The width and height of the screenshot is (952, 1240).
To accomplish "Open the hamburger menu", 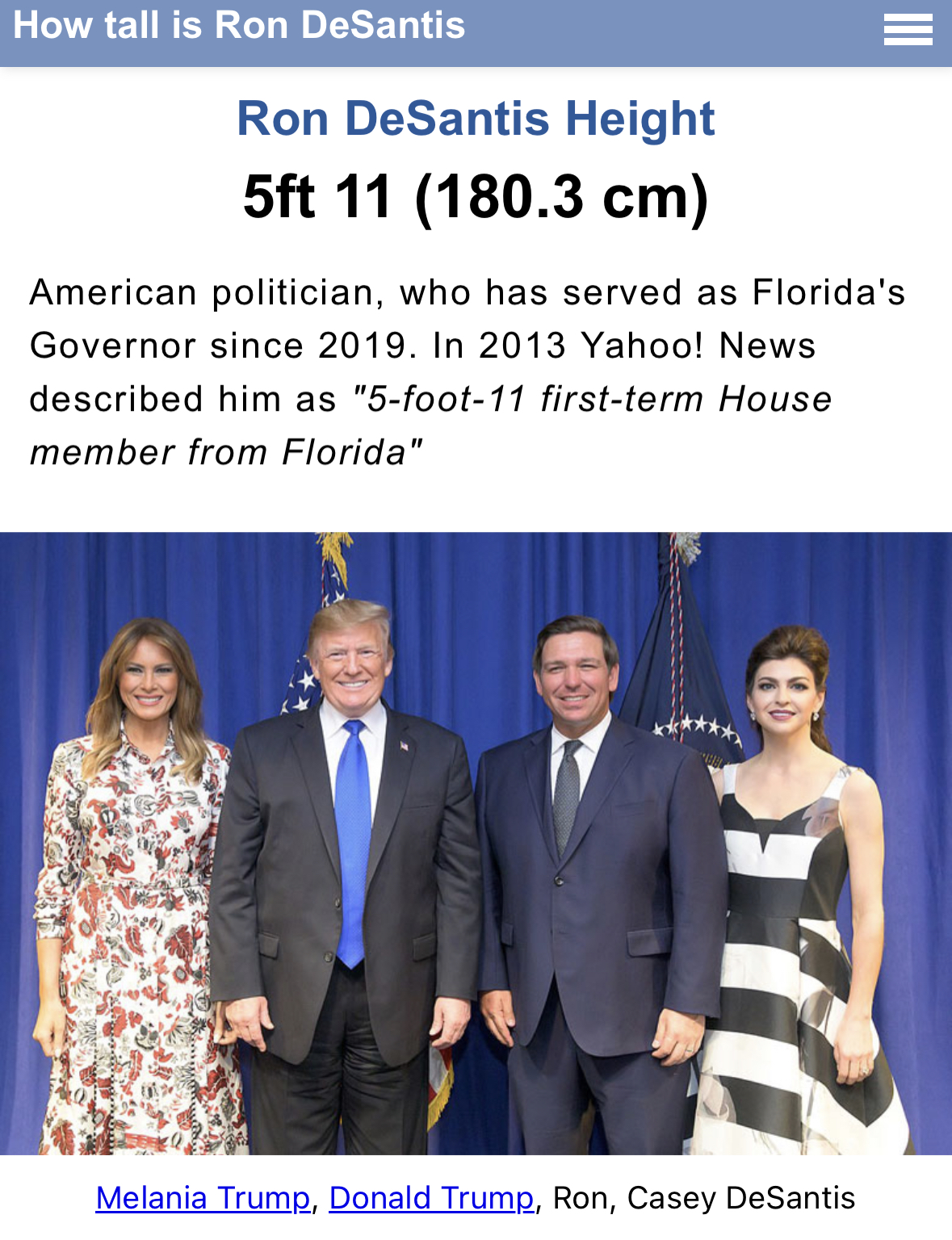I will tap(908, 30).
